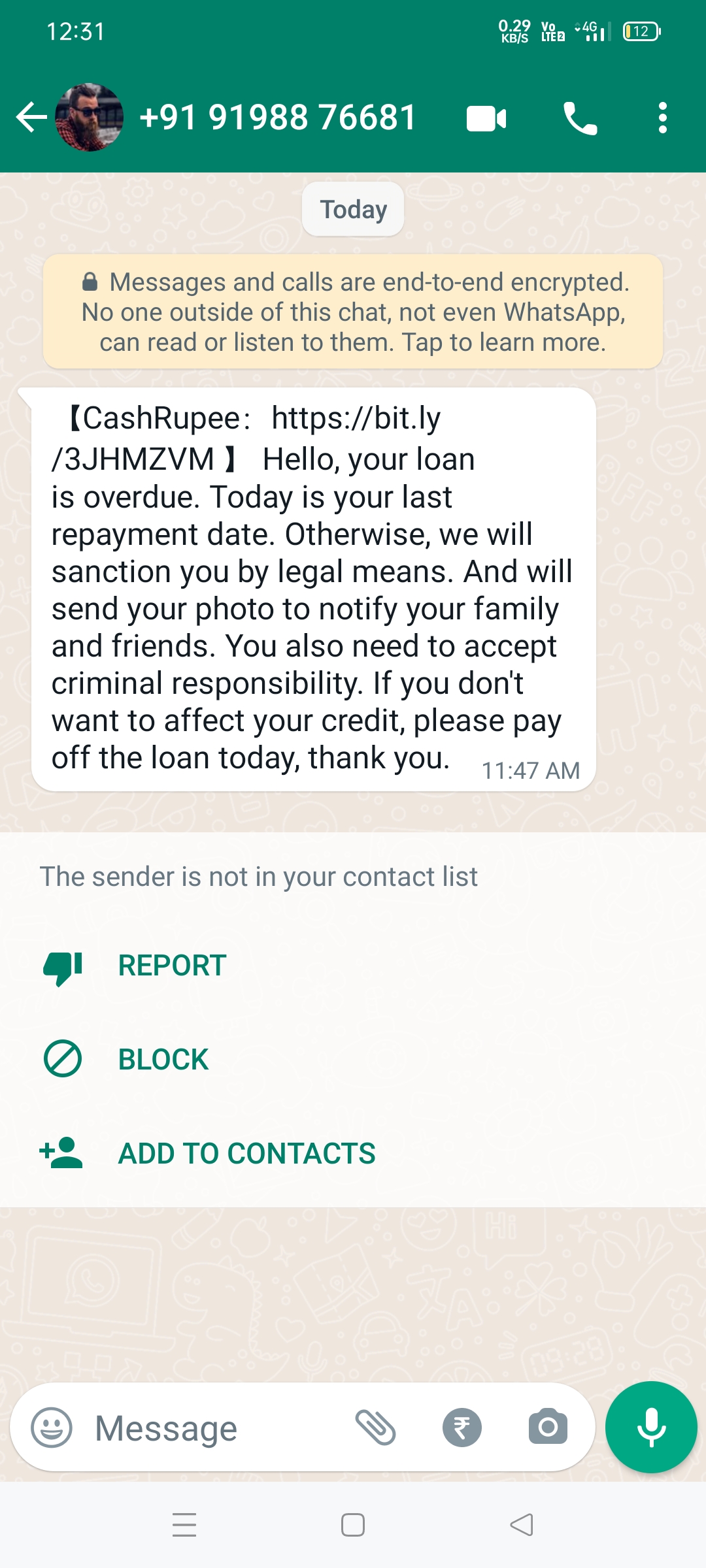Go to the home screen
The width and height of the screenshot is (706, 1568).
pos(353,1526)
